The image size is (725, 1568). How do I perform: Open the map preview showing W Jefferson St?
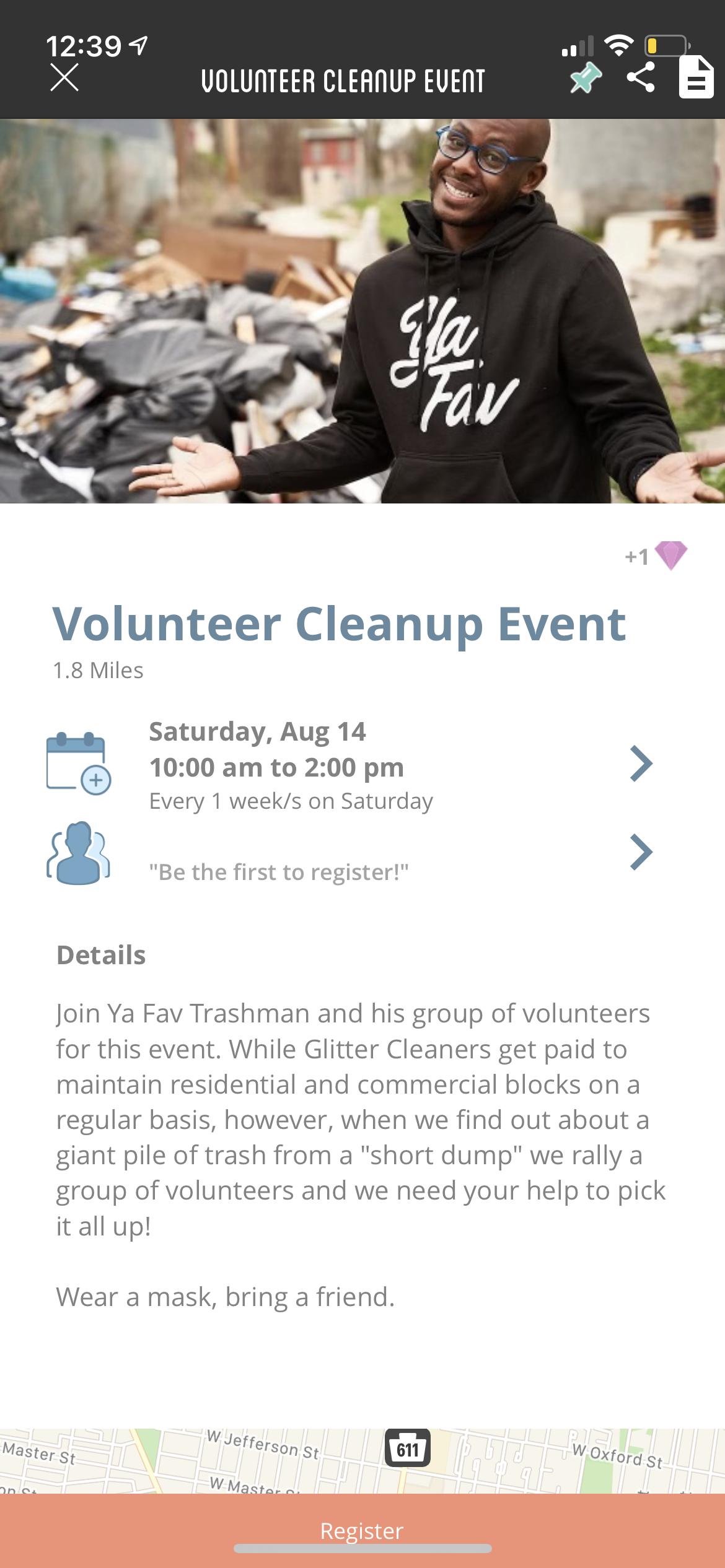[x=362, y=1460]
